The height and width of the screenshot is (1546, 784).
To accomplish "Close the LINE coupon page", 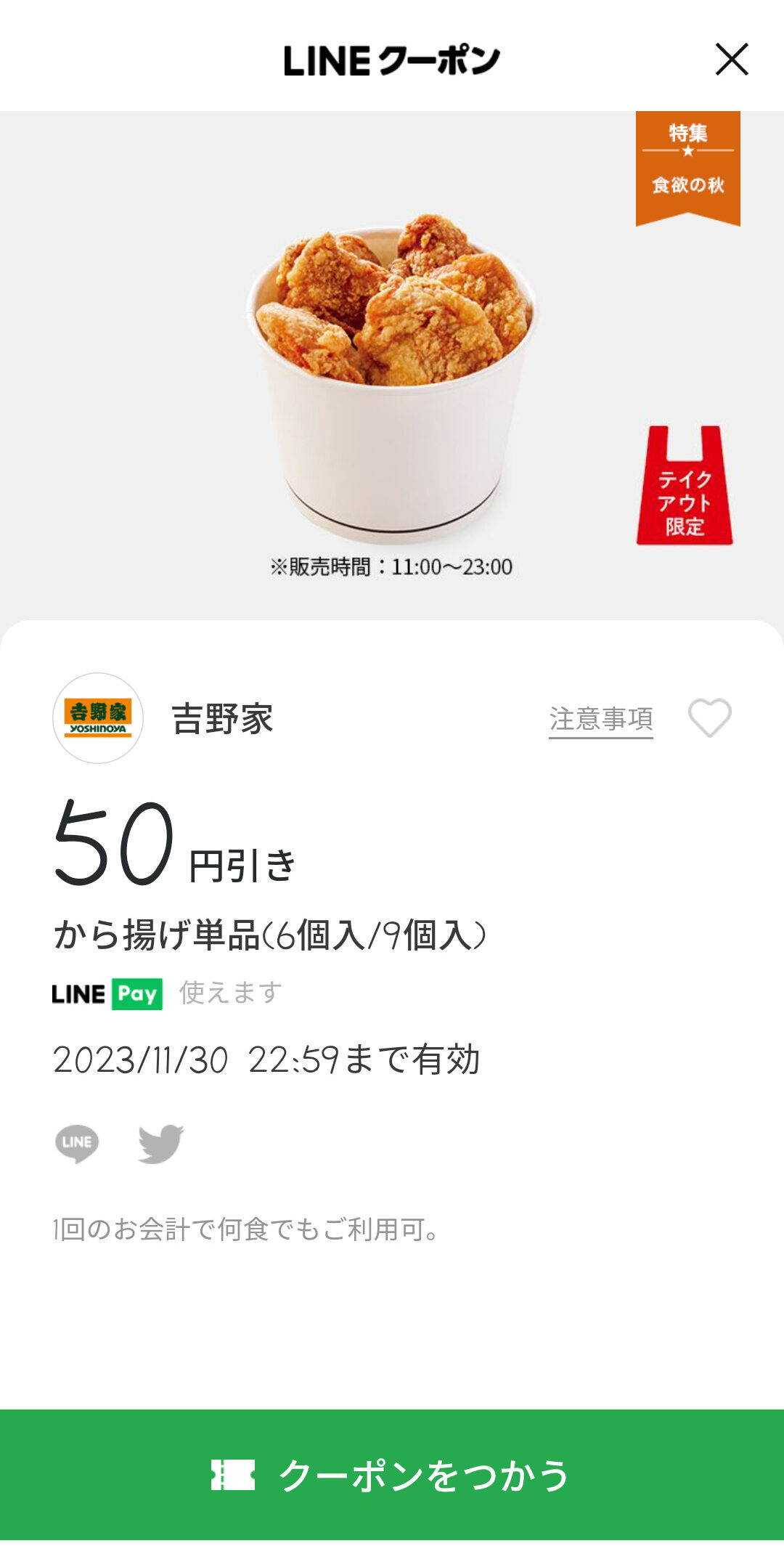I will (x=731, y=59).
